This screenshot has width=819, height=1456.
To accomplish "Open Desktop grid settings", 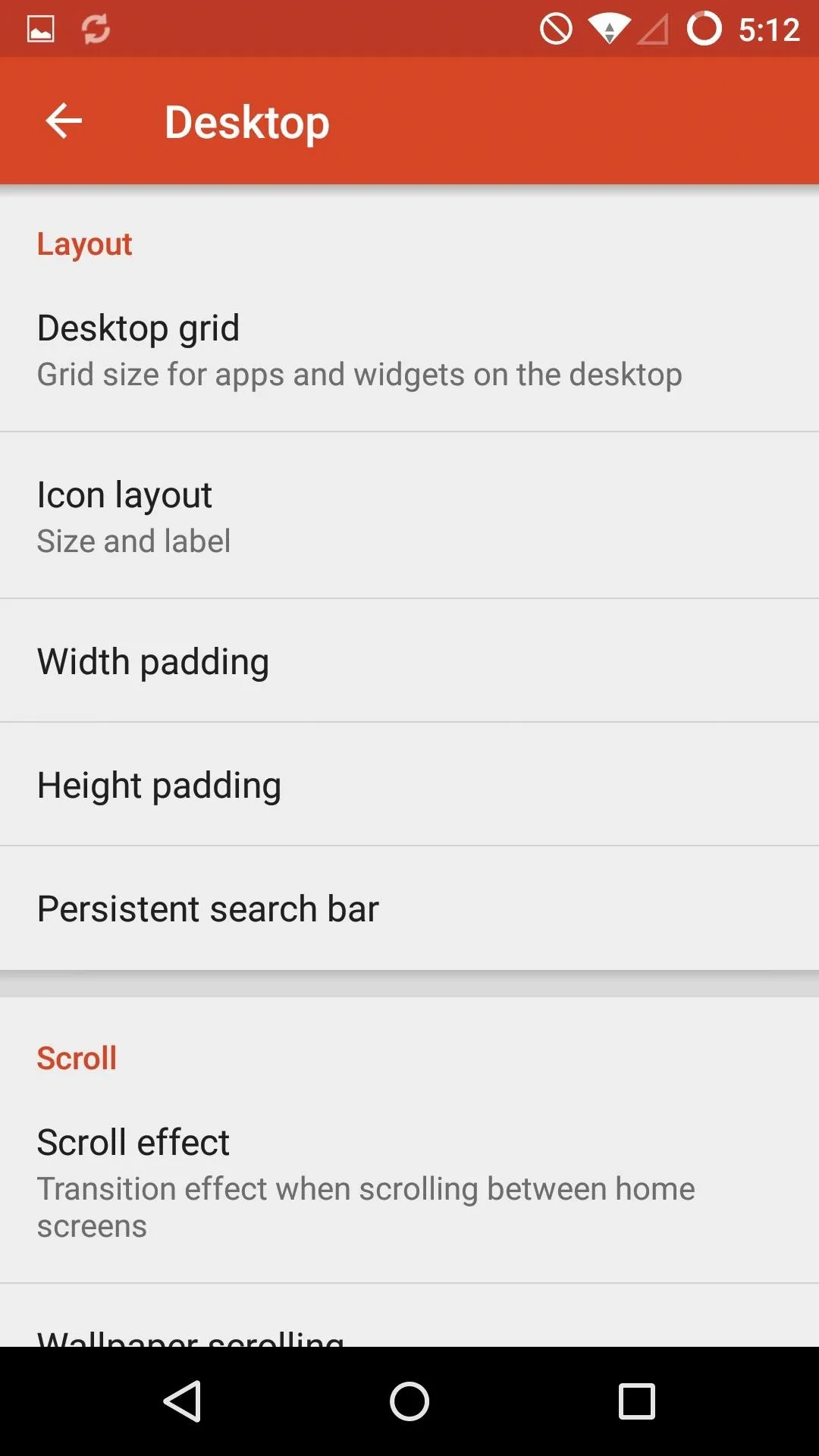I will coord(409,349).
